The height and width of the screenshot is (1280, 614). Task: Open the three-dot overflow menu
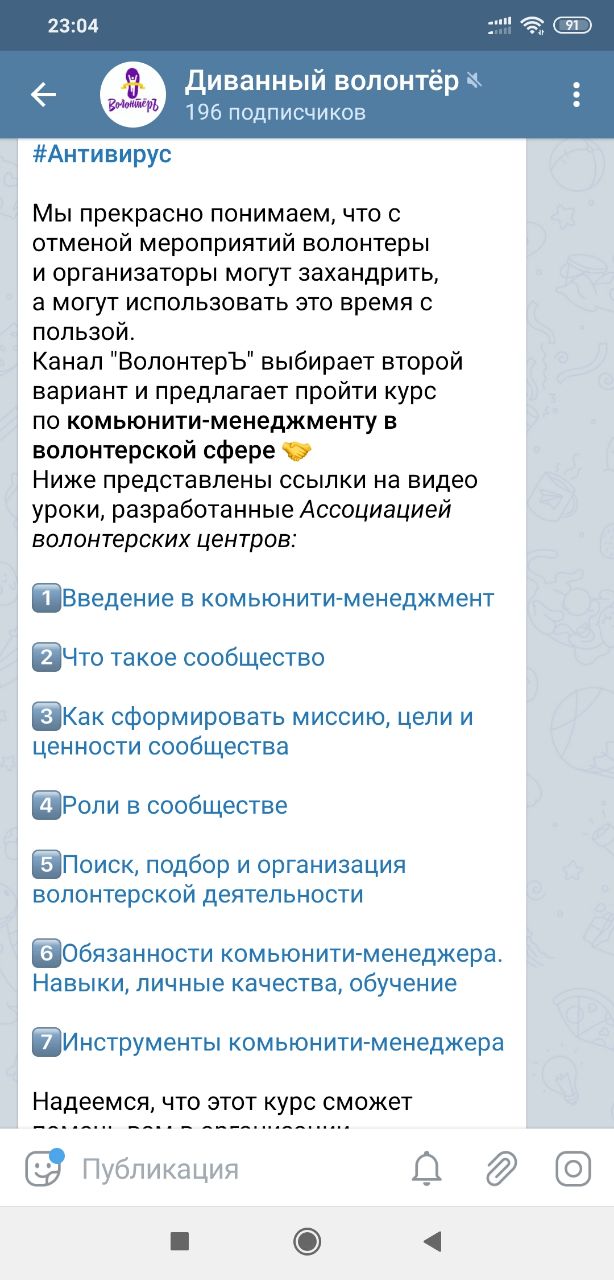pos(576,95)
